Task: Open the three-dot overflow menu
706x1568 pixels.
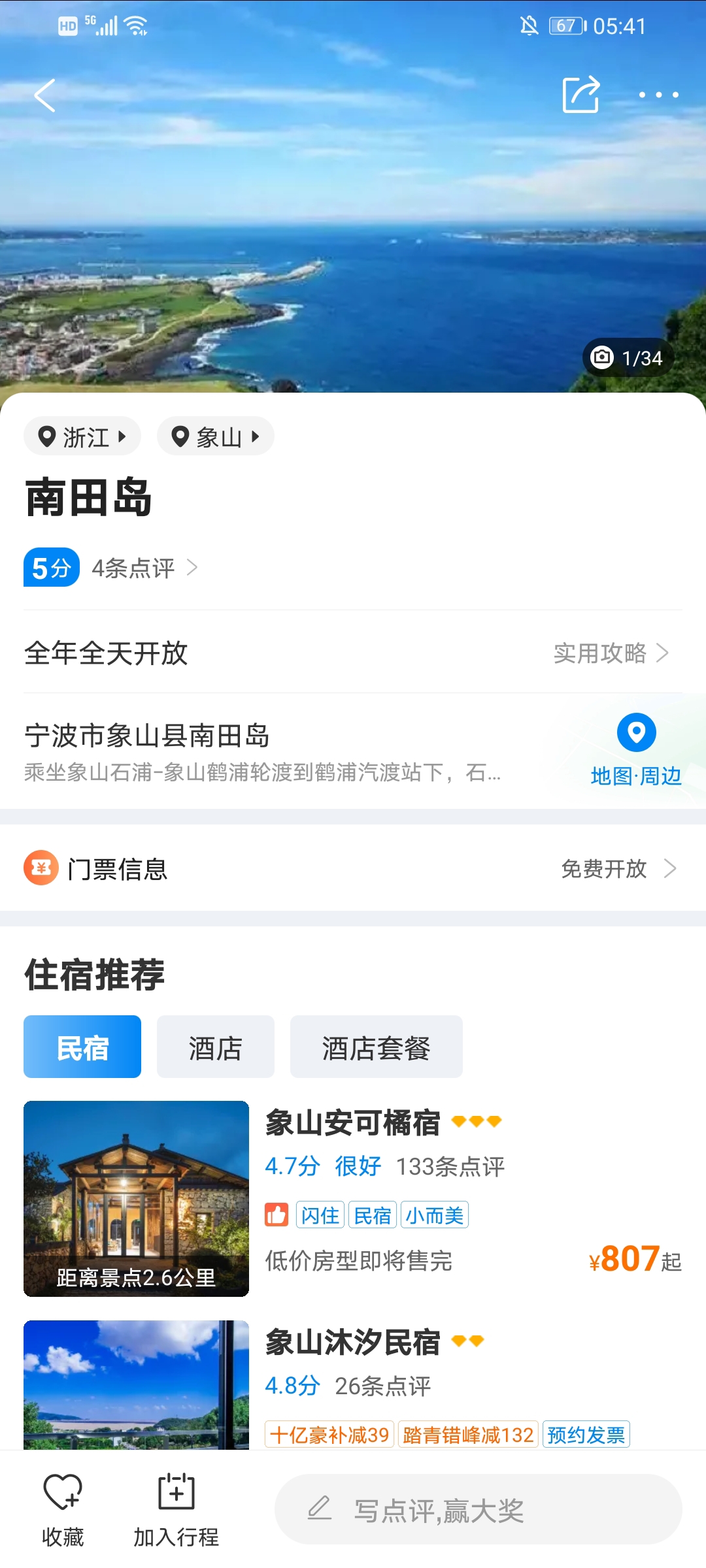Action: [x=658, y=95]
